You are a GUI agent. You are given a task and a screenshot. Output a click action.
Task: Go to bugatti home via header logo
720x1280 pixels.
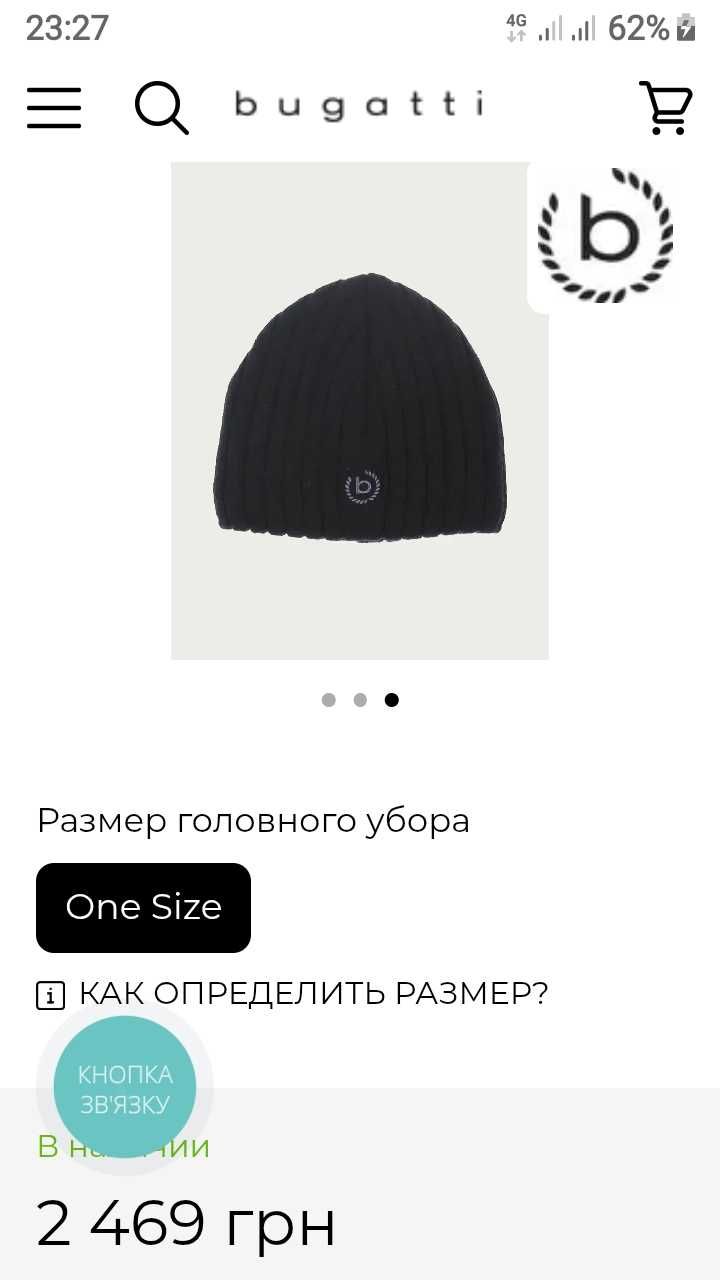click(359, 105)
